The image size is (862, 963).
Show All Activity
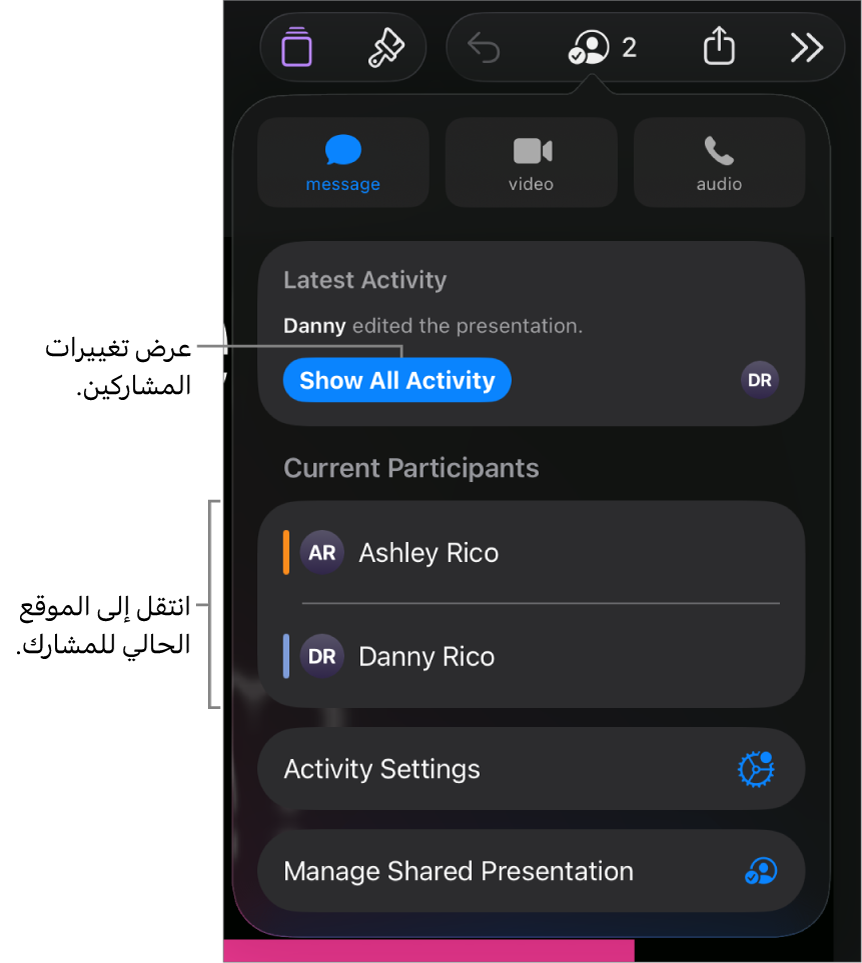pyautogui.click(x=397, y=380)
